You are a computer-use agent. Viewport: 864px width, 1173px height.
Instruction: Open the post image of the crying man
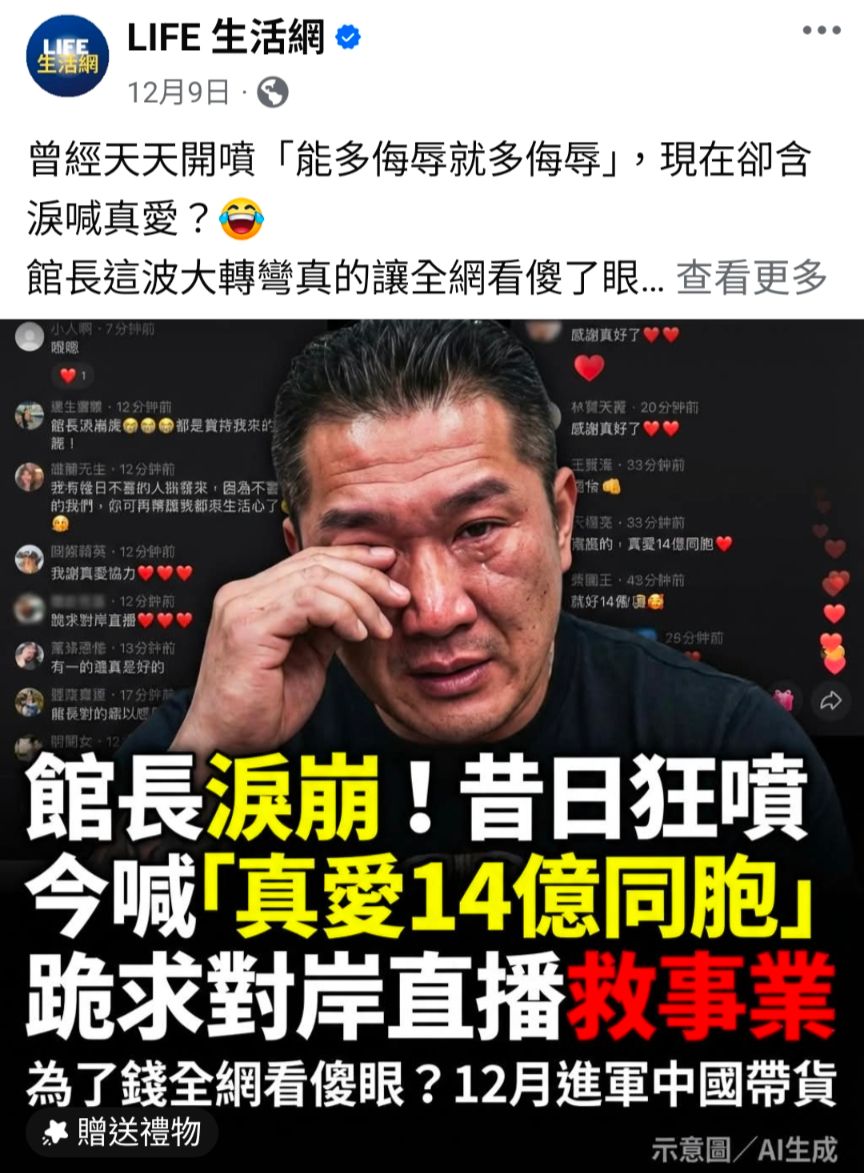coord(432,746)
